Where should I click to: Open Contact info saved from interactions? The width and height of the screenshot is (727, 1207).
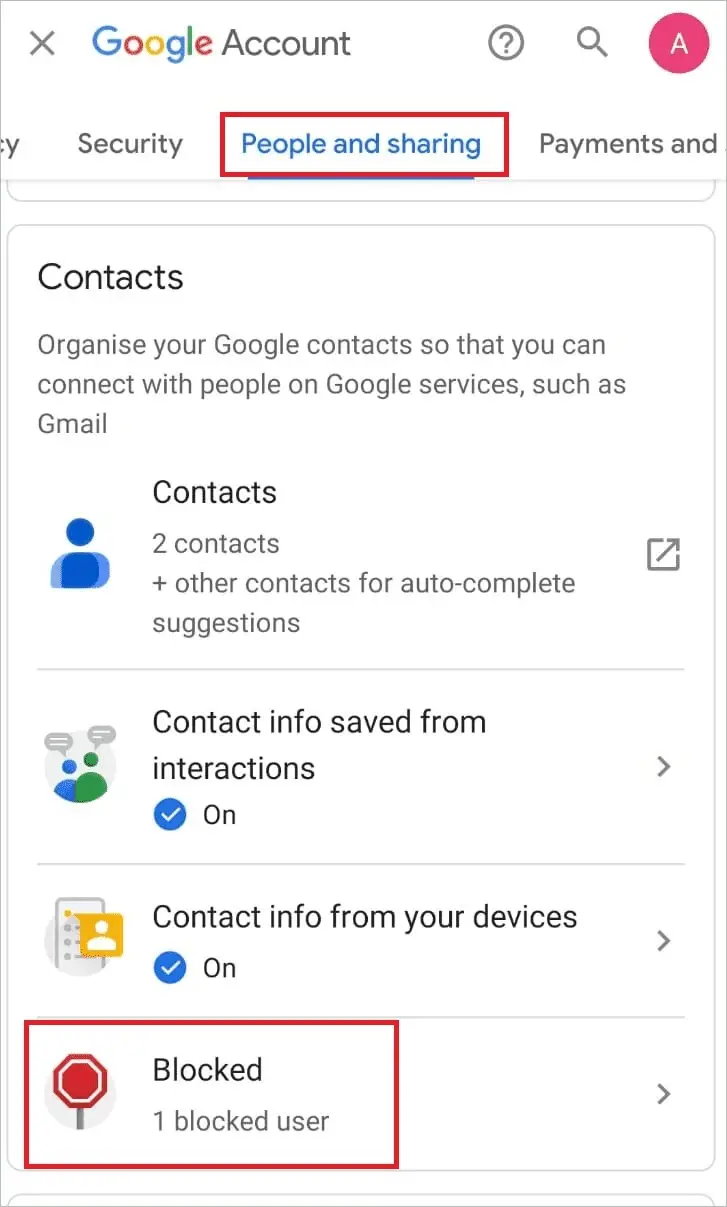(361, 767)
